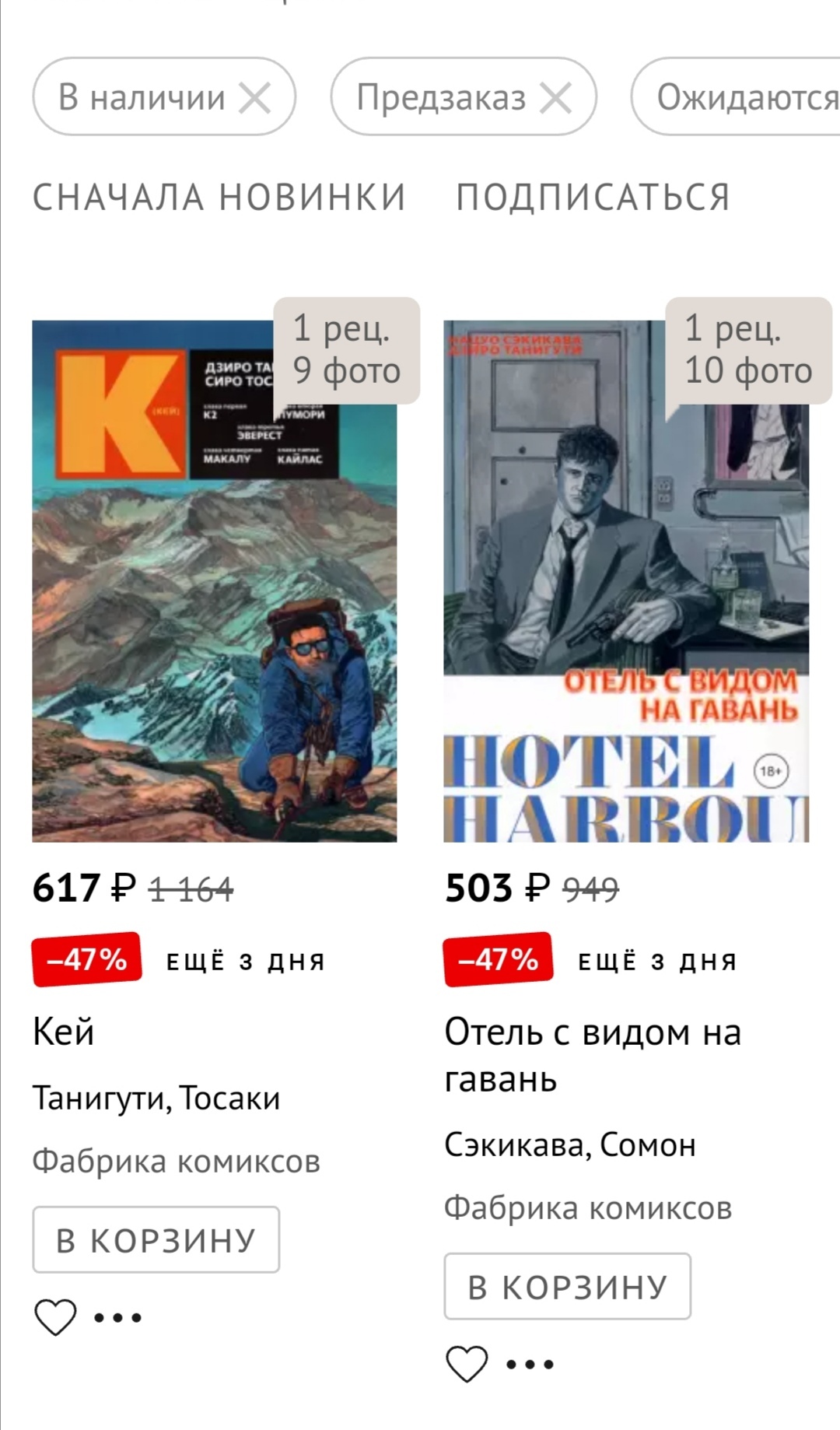This screenshot has height=1430, width=840.
Task: Open more options for «Кей»
Action: tap(117, 1317)
